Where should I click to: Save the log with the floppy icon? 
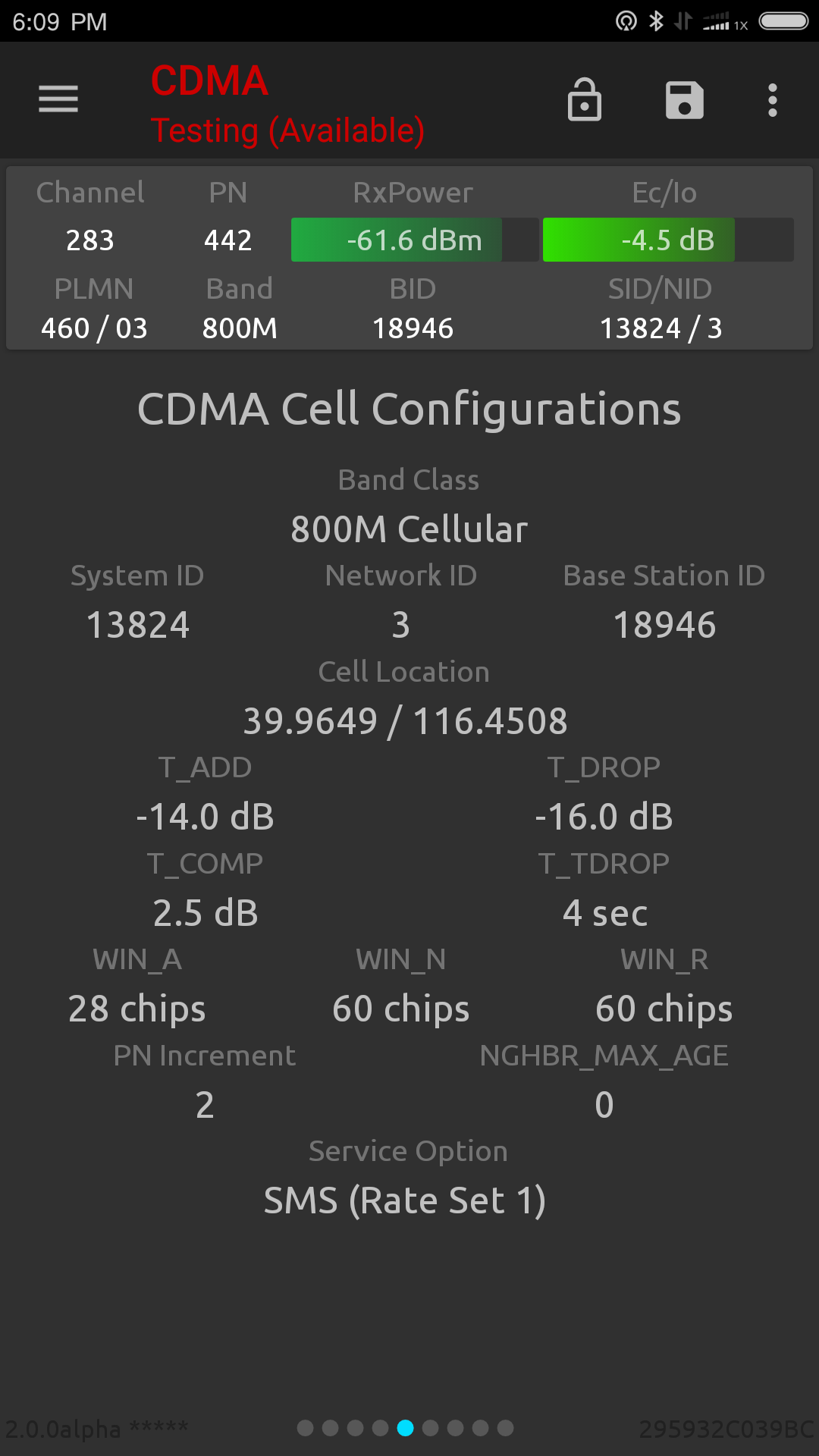(x=685, y=100)
